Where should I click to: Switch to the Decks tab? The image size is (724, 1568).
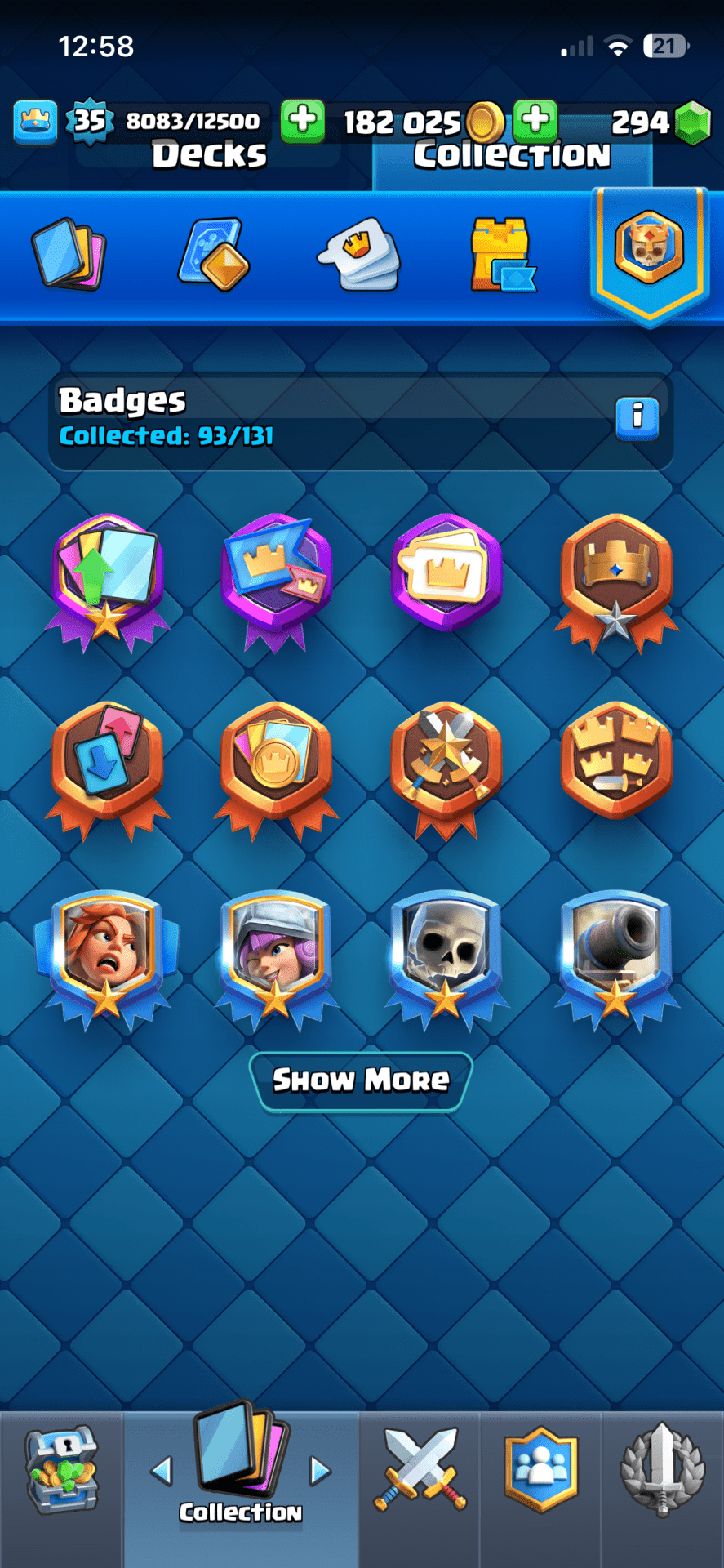tap(209, 155)
